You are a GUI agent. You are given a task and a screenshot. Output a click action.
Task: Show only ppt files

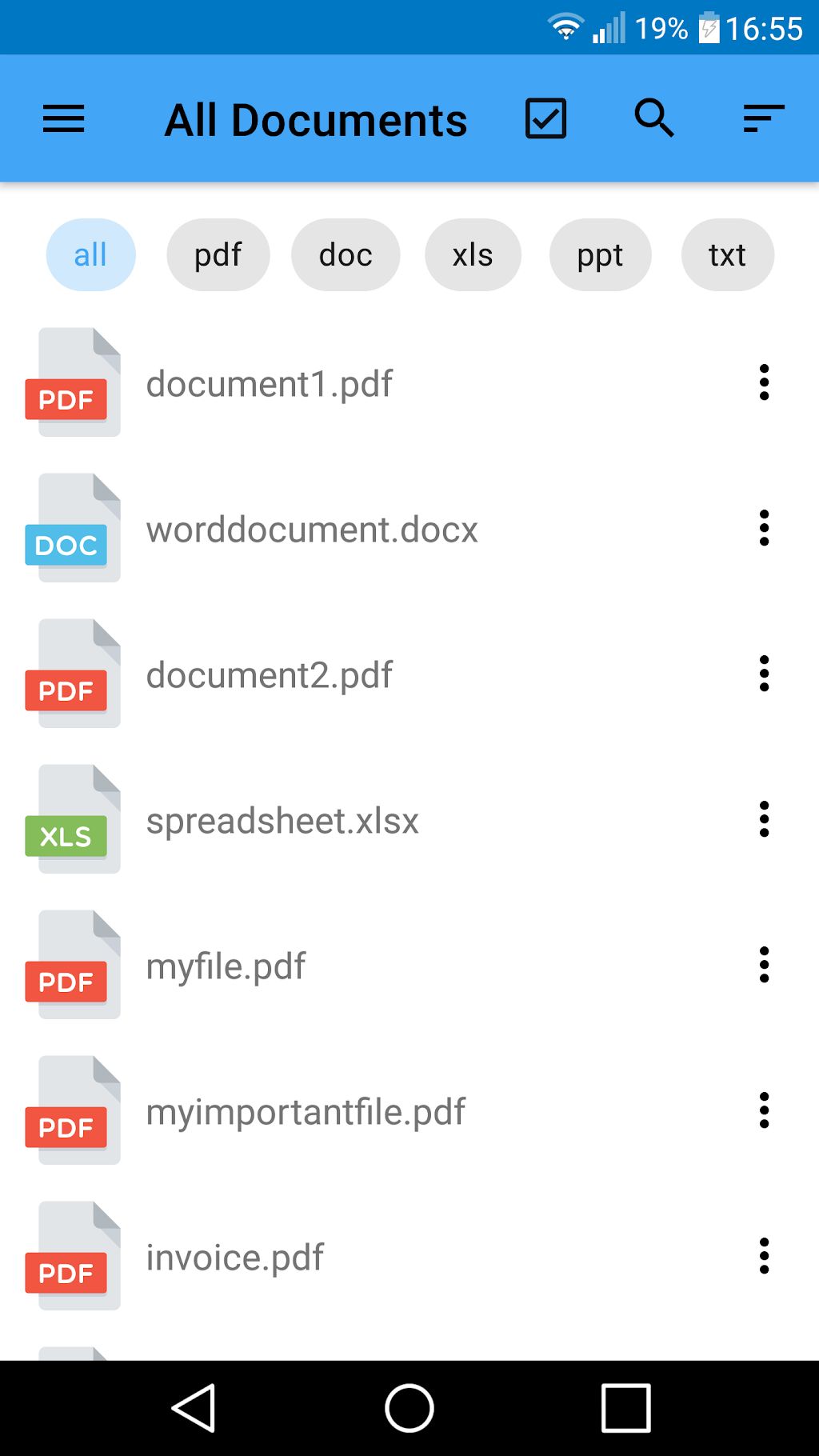[x=600, y=254]
